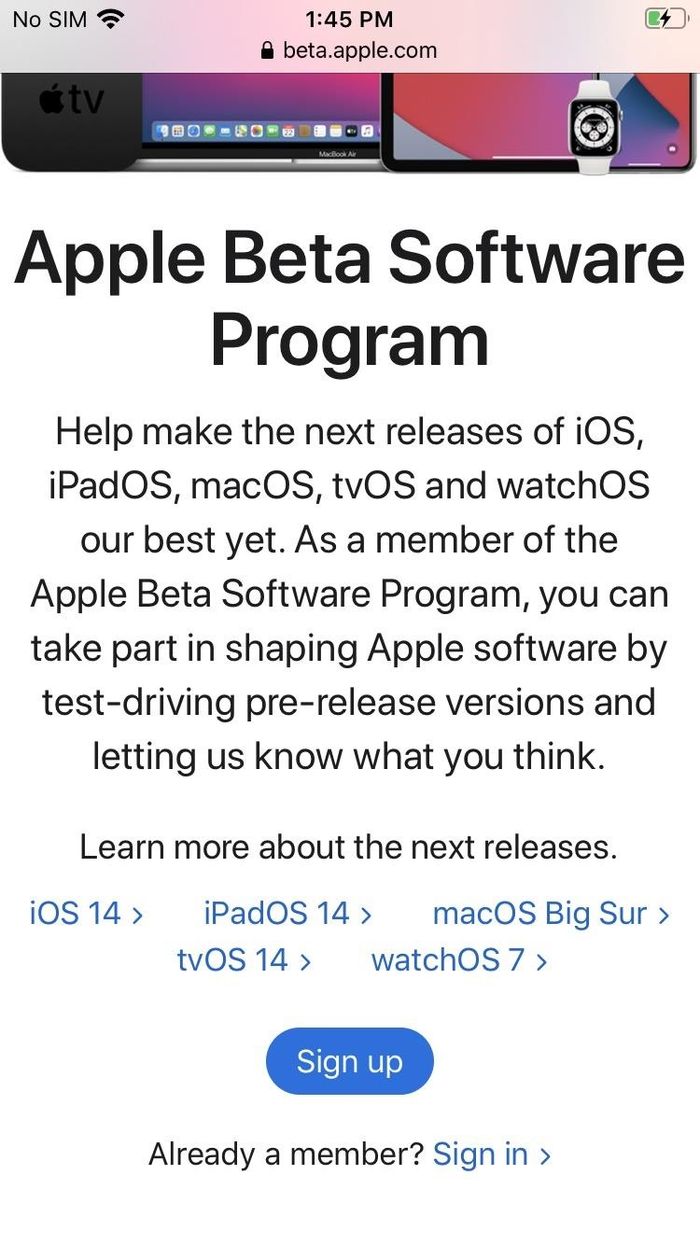Learn more about iOS 14
Screen dimensions: 700x1245
87,913
